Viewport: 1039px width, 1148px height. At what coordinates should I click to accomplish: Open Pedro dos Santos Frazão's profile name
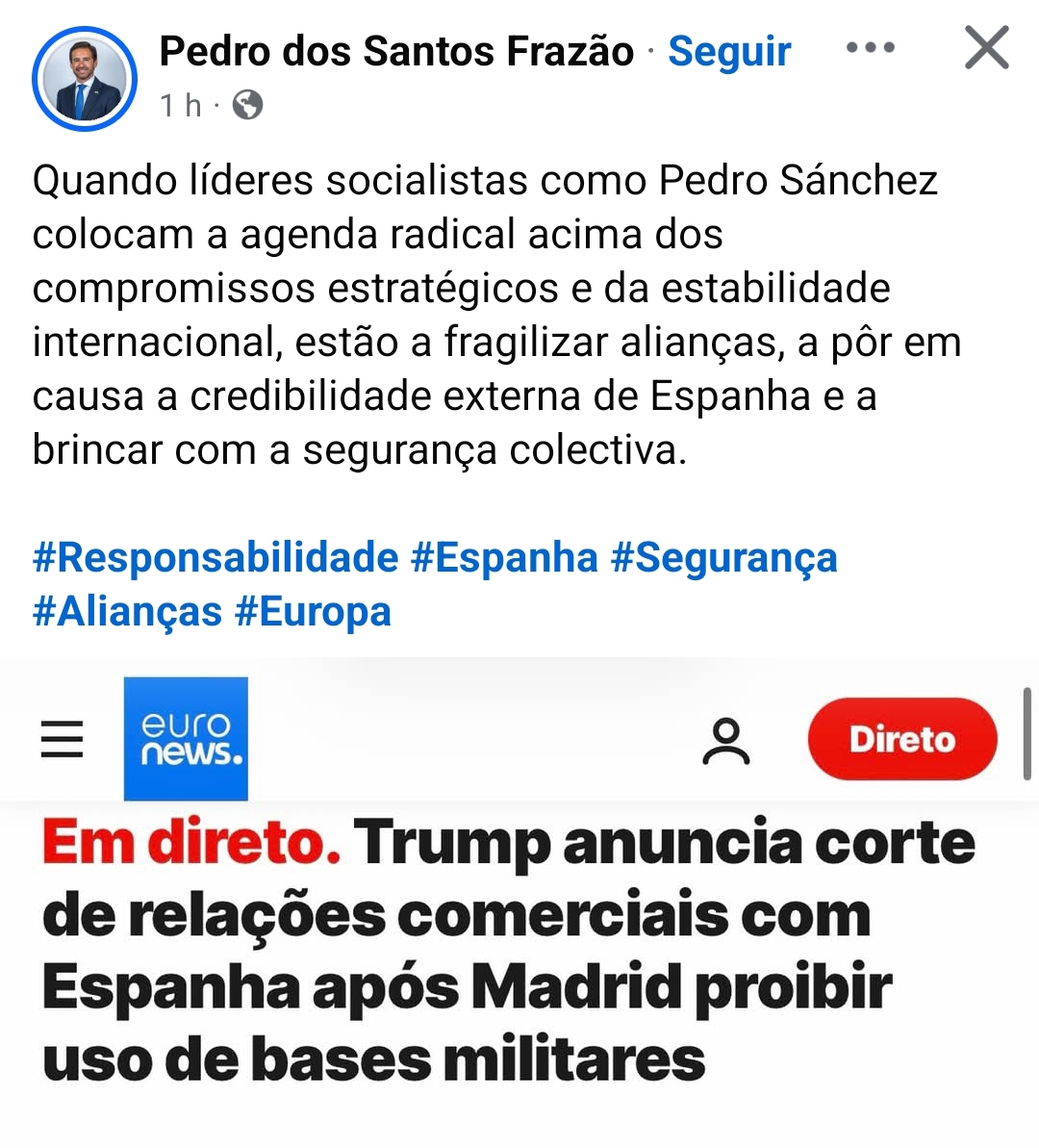[395, 51]
